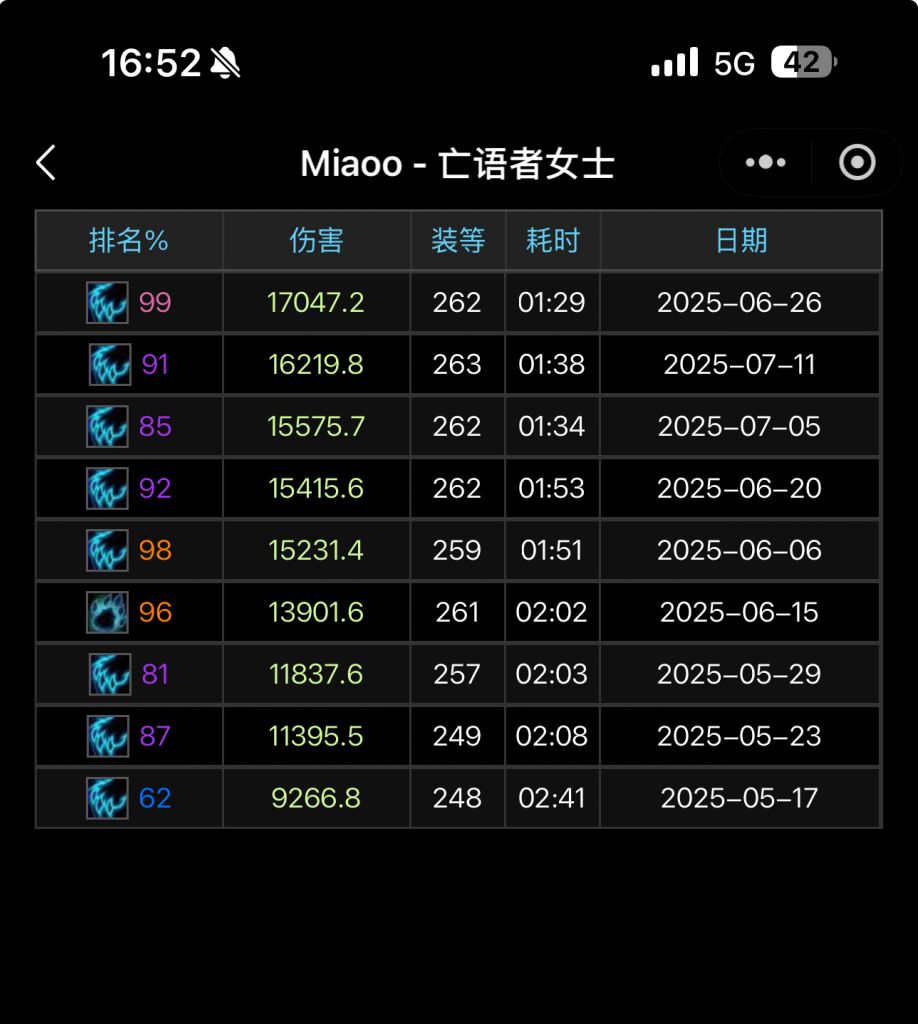The height and width of the screenshot is (1024, 918).
Task: Select the 日期 column header
Action: (740, 240)
